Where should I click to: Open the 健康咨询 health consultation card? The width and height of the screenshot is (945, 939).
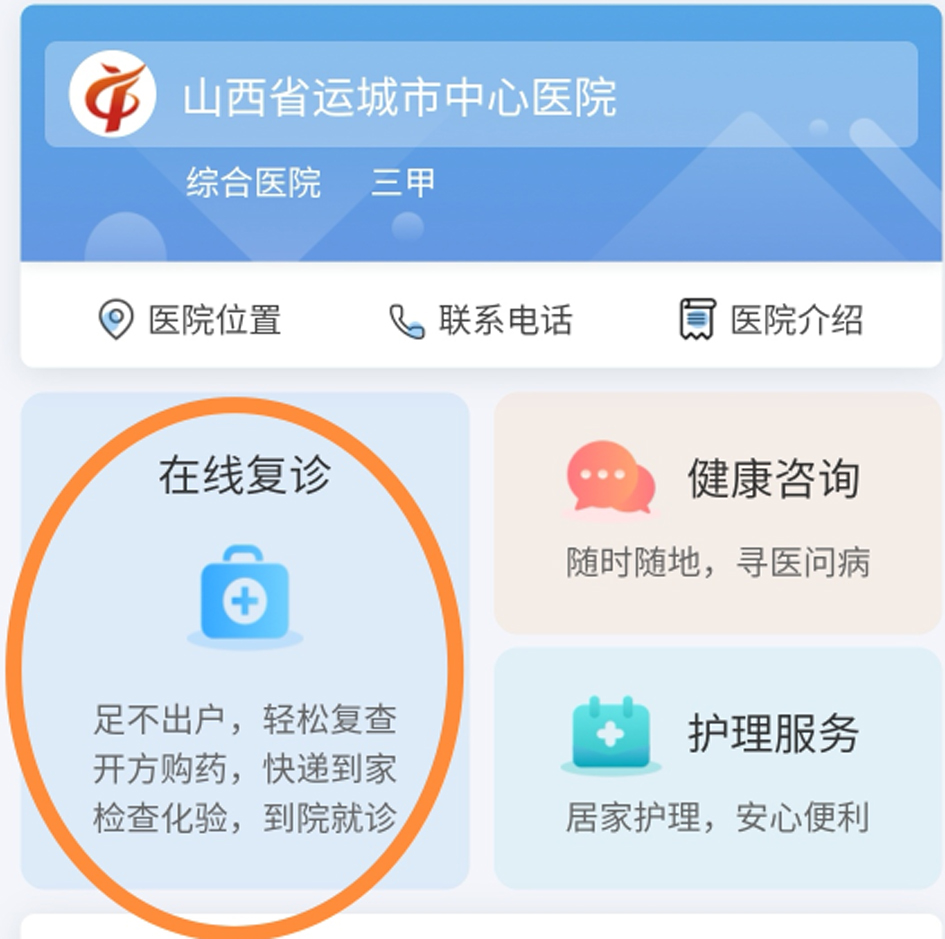point(717,513)
